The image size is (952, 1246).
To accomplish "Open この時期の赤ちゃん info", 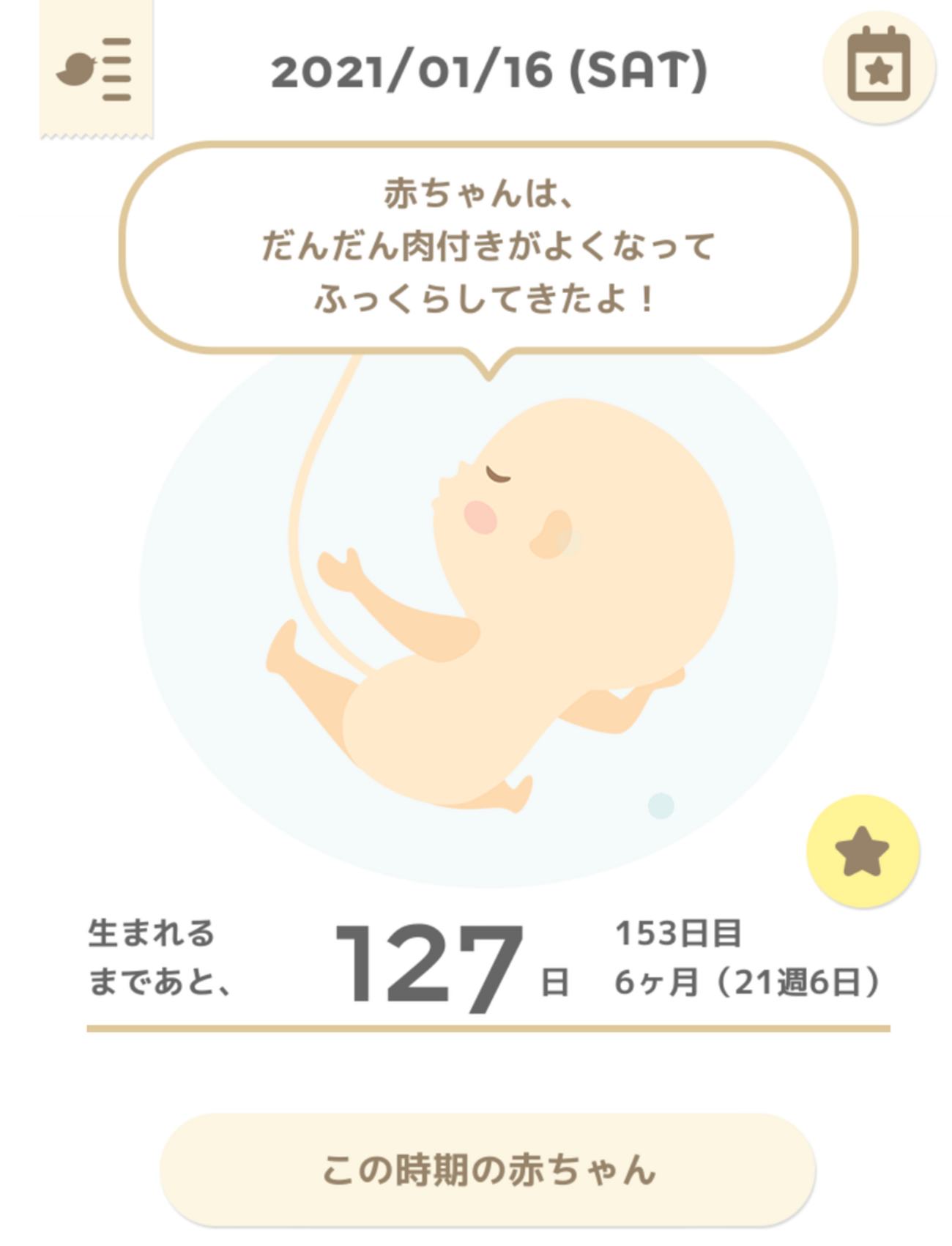I will coord(488,1168).
